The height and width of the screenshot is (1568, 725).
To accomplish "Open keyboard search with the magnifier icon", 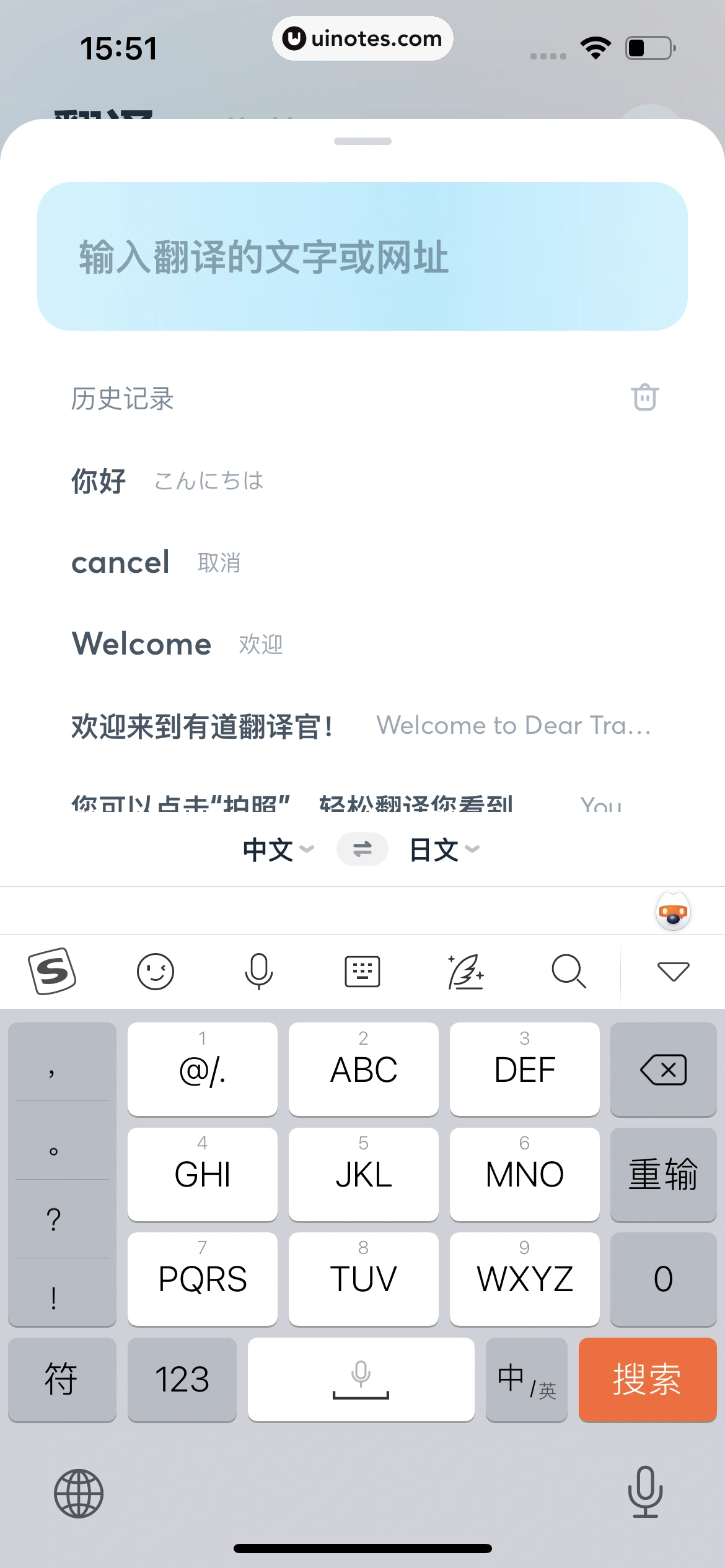I will (569, 971).
